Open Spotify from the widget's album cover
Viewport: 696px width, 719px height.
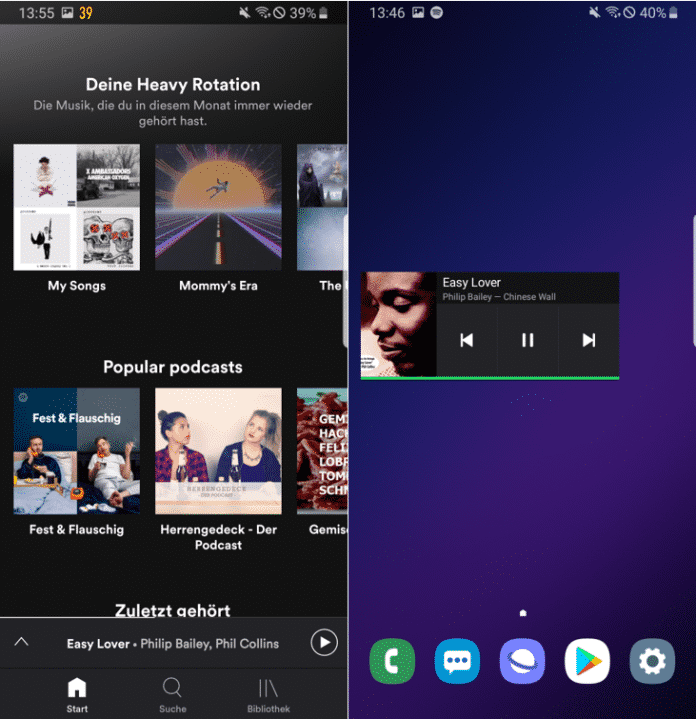pyautogui.click(x=398, y=324)
